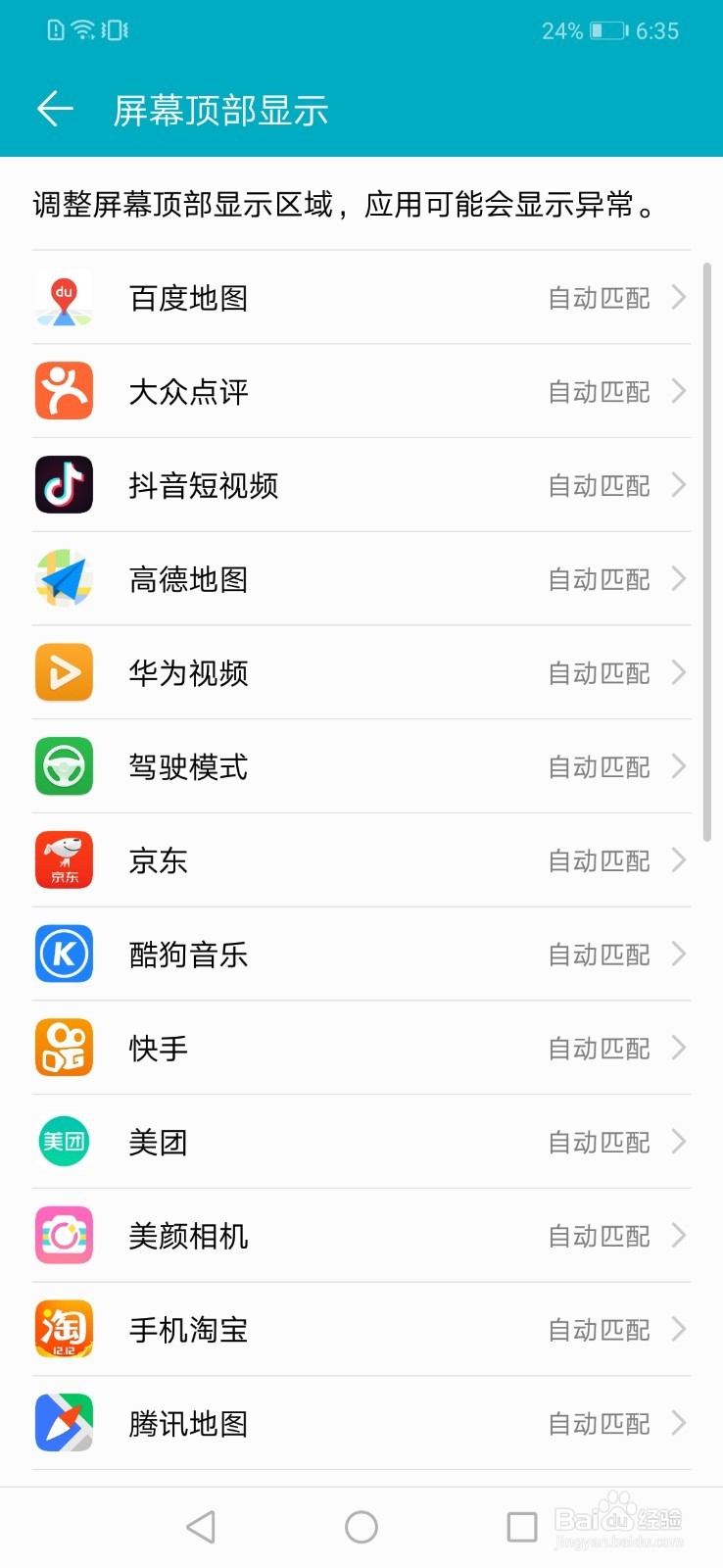723x1568 pixels.
Task: Click the Kugou Music app icon
Action: point(64,954)
